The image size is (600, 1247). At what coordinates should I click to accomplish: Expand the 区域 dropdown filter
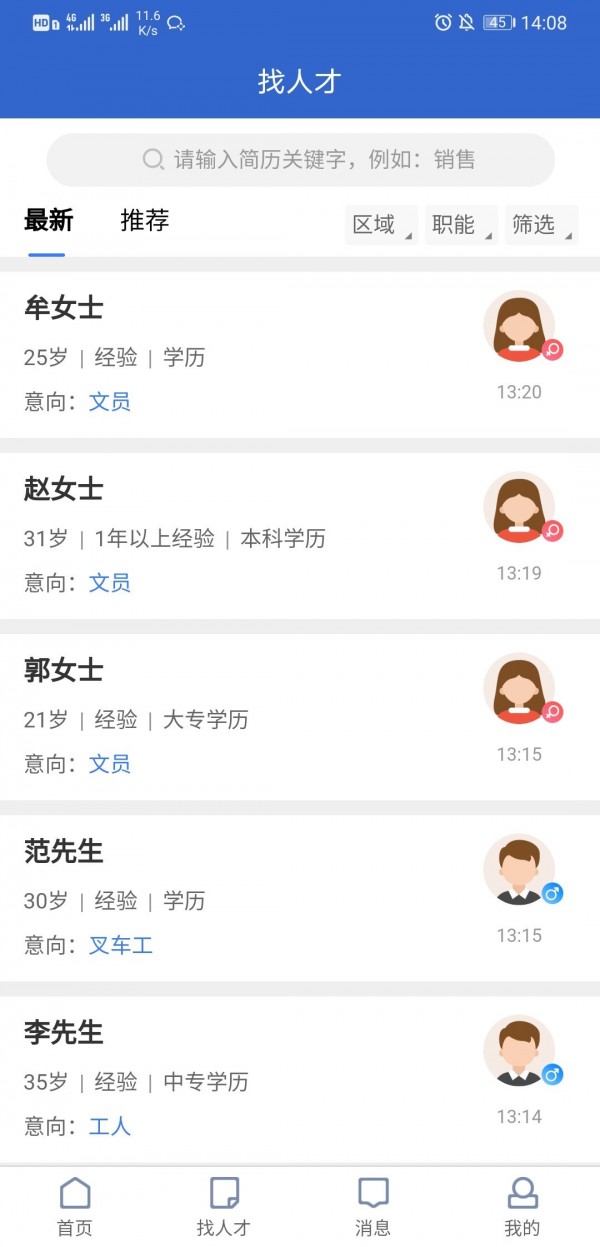pyautogui.click(x=381, y=225)
